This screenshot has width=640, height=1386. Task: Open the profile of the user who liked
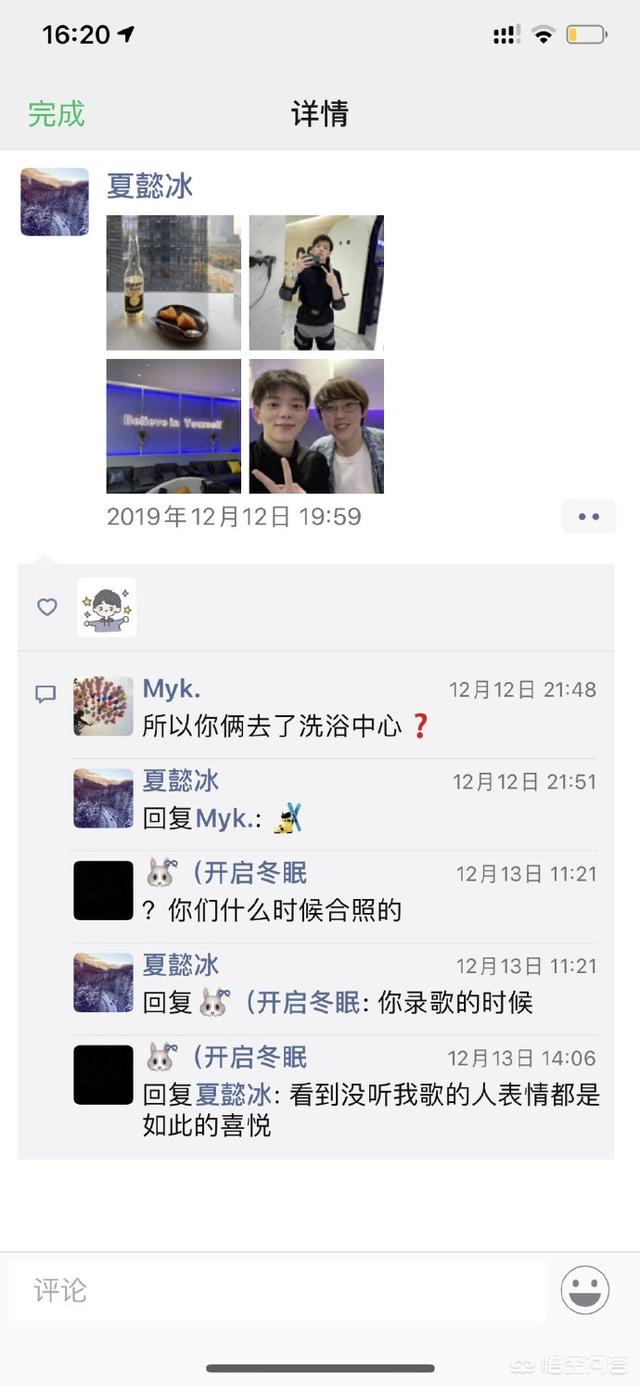[x=106, y=607]
